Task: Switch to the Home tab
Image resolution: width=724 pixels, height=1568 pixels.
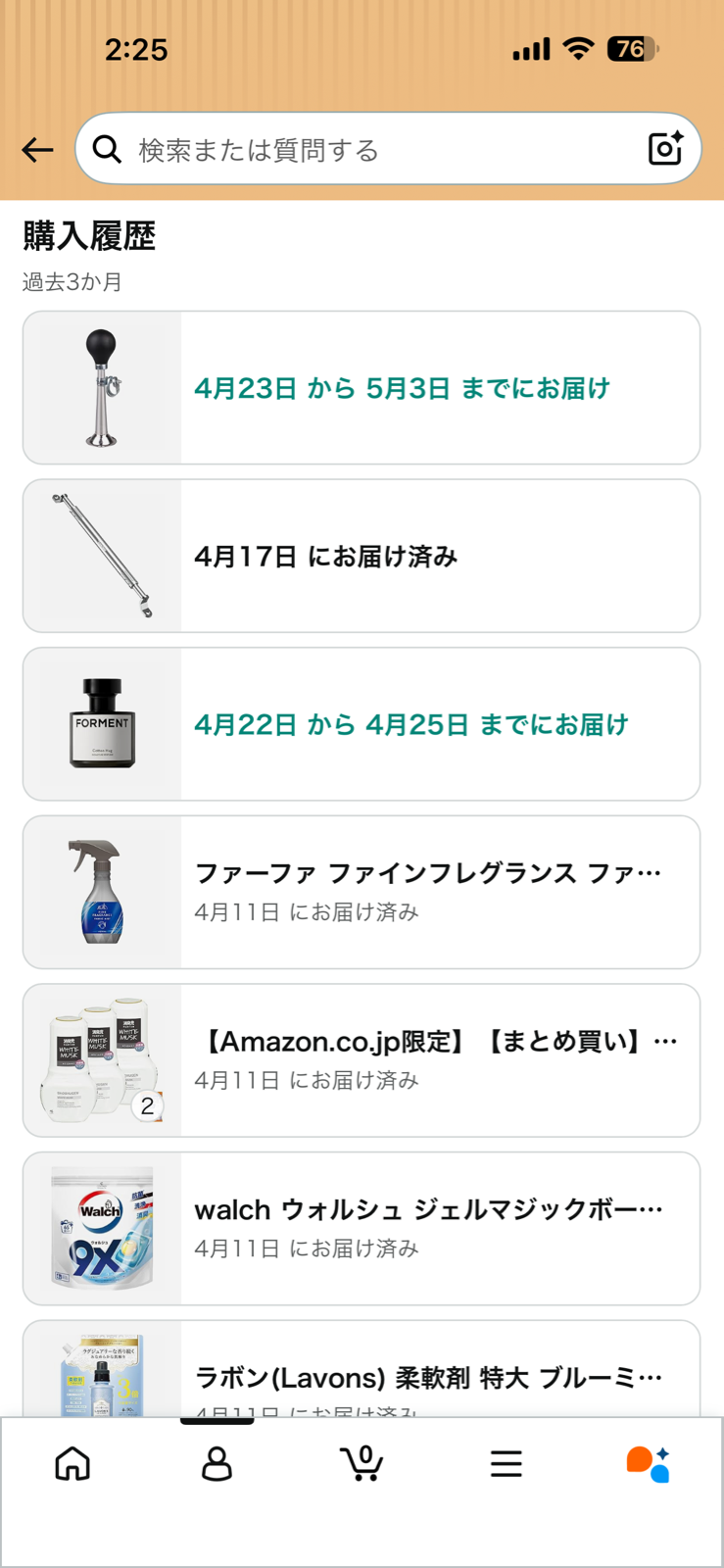Action: click(x=72, y=1464)
